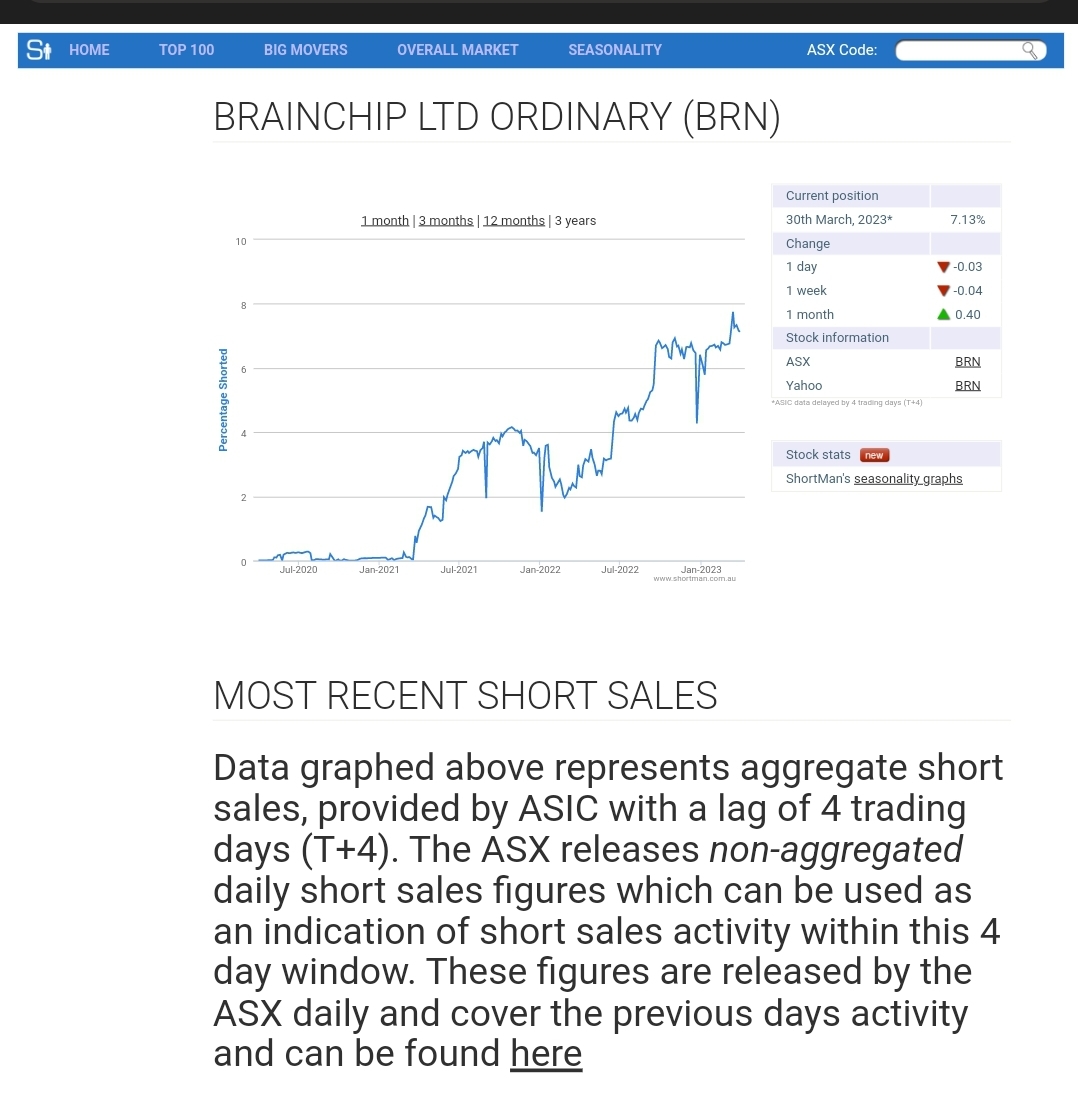Show the 3 months chart range
1078x1100 pixels.
tap(445, 221)
